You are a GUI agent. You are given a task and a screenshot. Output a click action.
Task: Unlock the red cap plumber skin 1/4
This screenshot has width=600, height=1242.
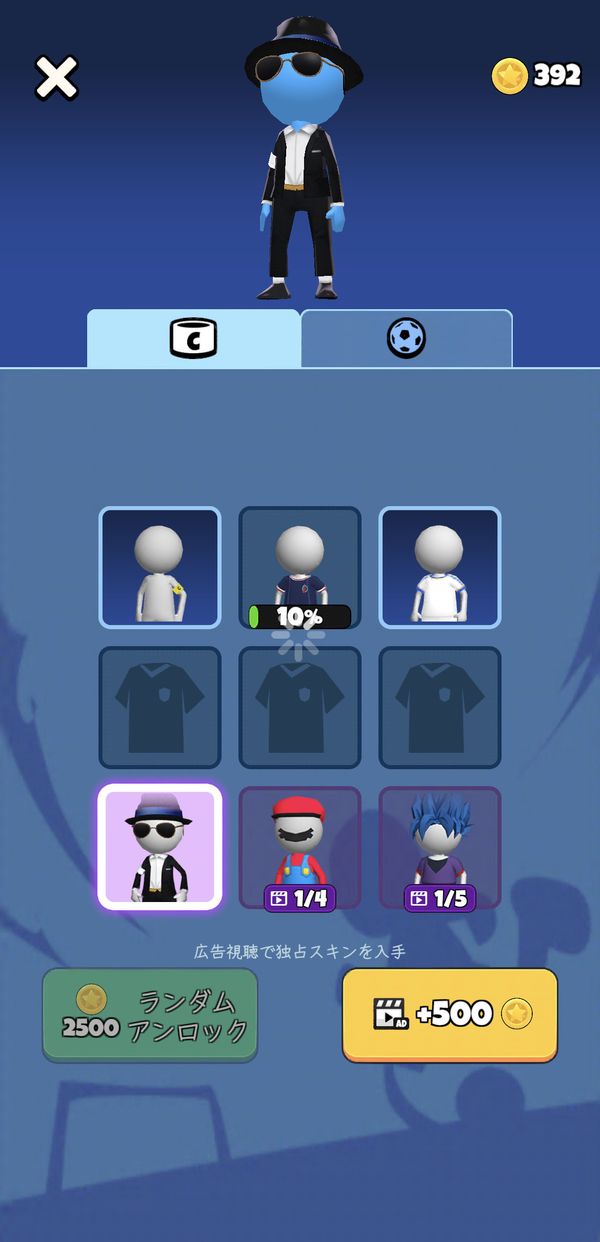300,848
